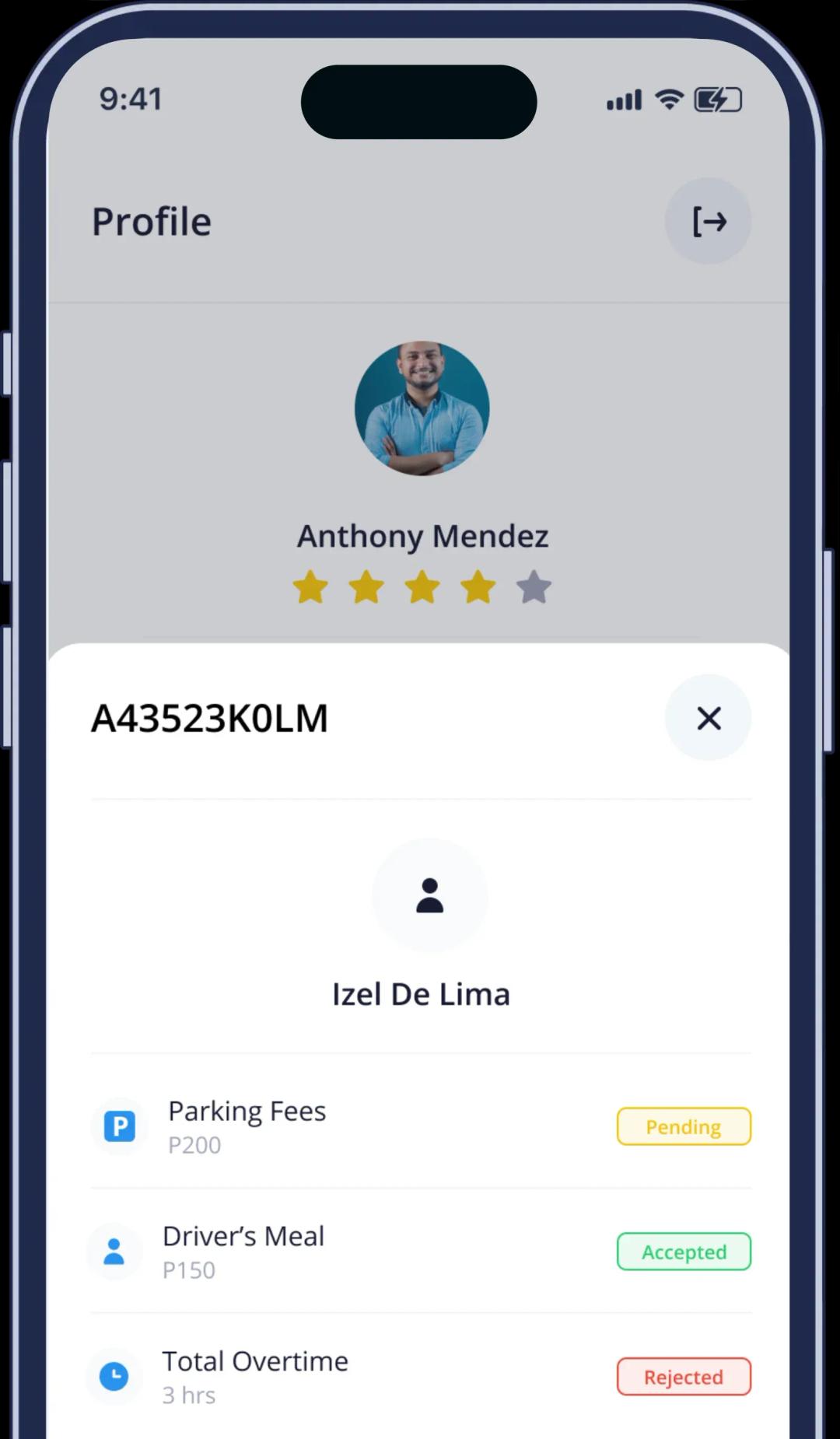Toggle the Pending status badge on Parking Fees
The image size is (840, 1439).
tap(684, 1126)
